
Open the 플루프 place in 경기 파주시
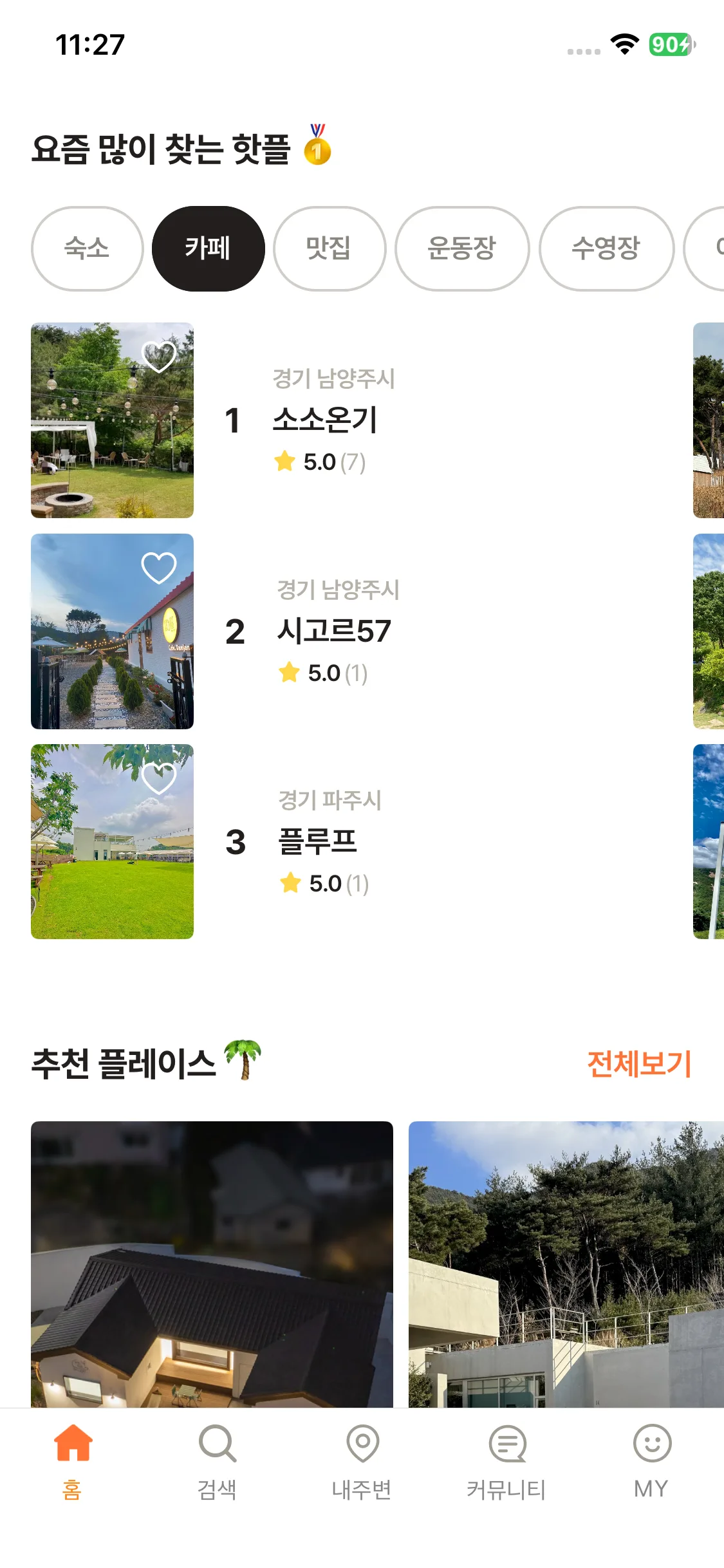point(317,841)
